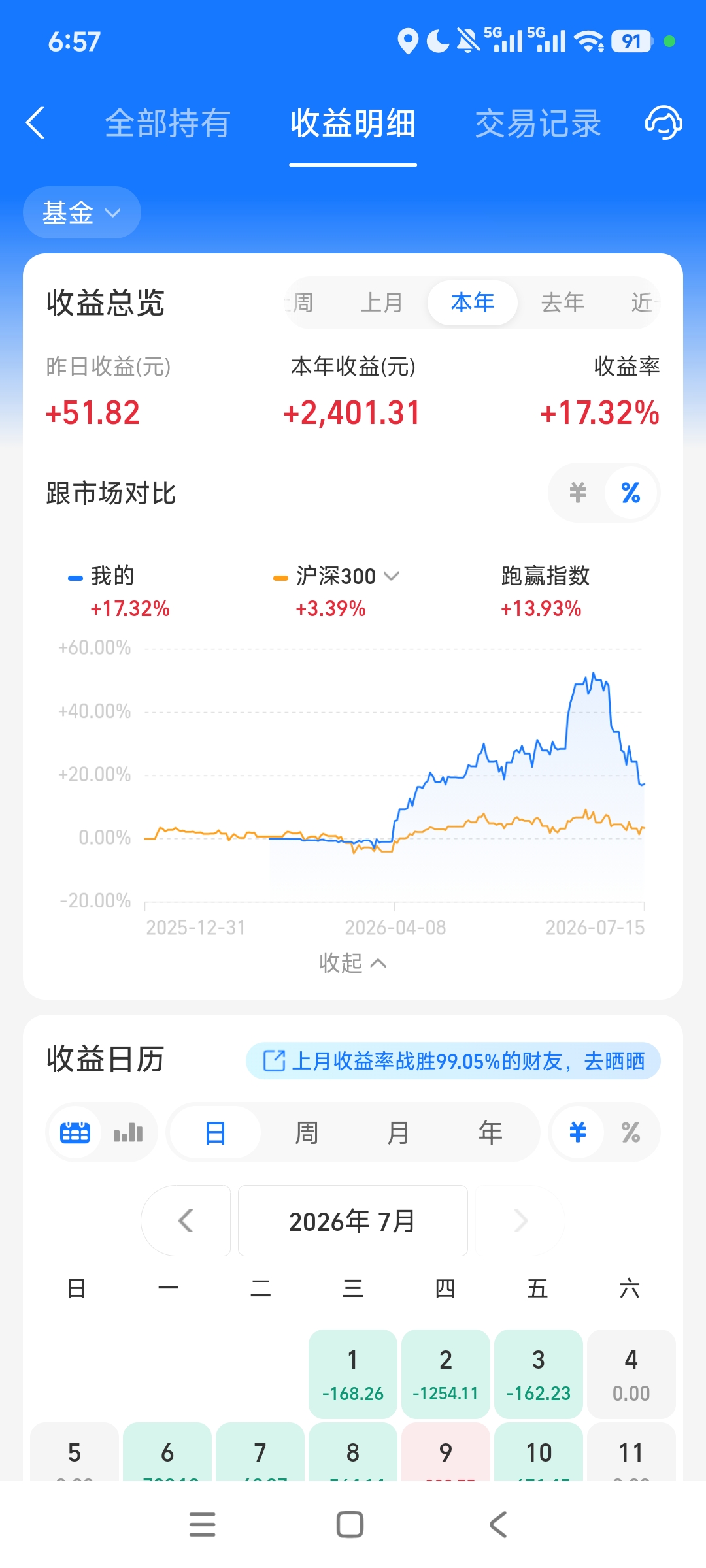This screenshot has height=1568, width=706.
Task: Select the 年 calendar granularity
Action: 490,1132
